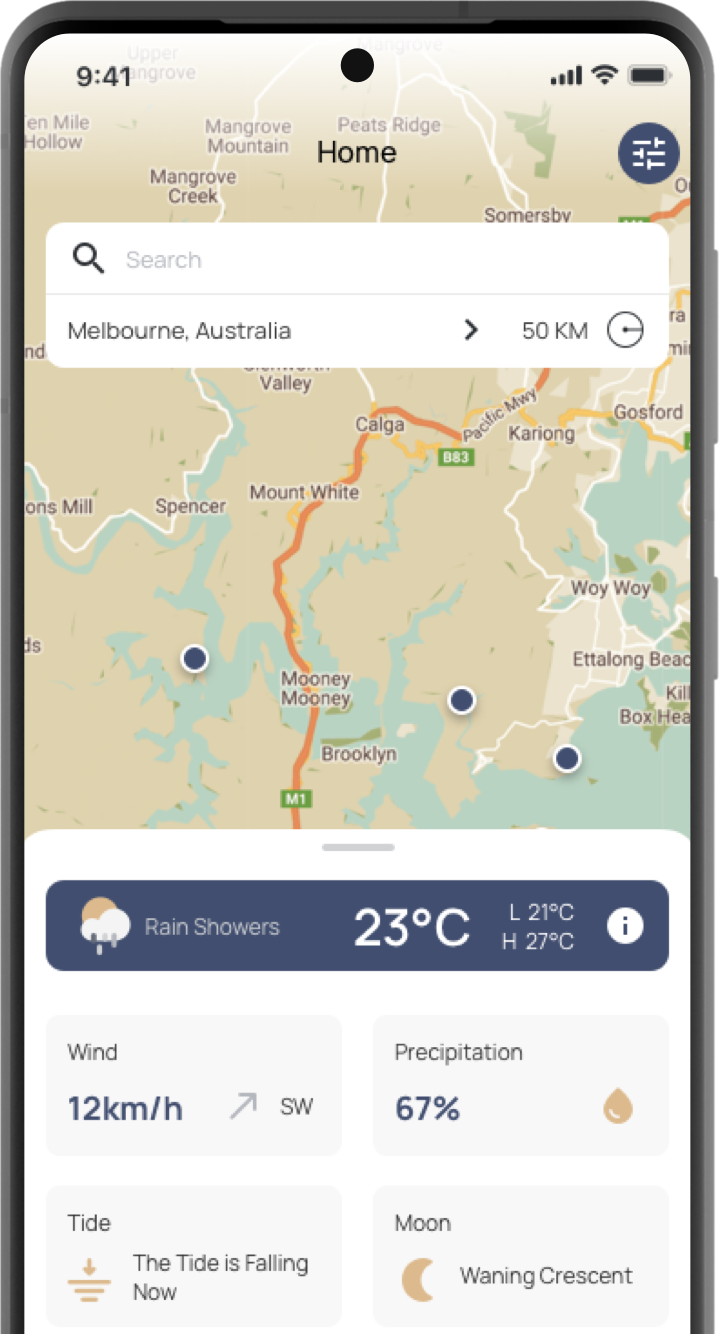Adjust the 50 KM radius control
Viewport: 720px width, 1334px height.
pyautogui.click(x=625, y=330)
